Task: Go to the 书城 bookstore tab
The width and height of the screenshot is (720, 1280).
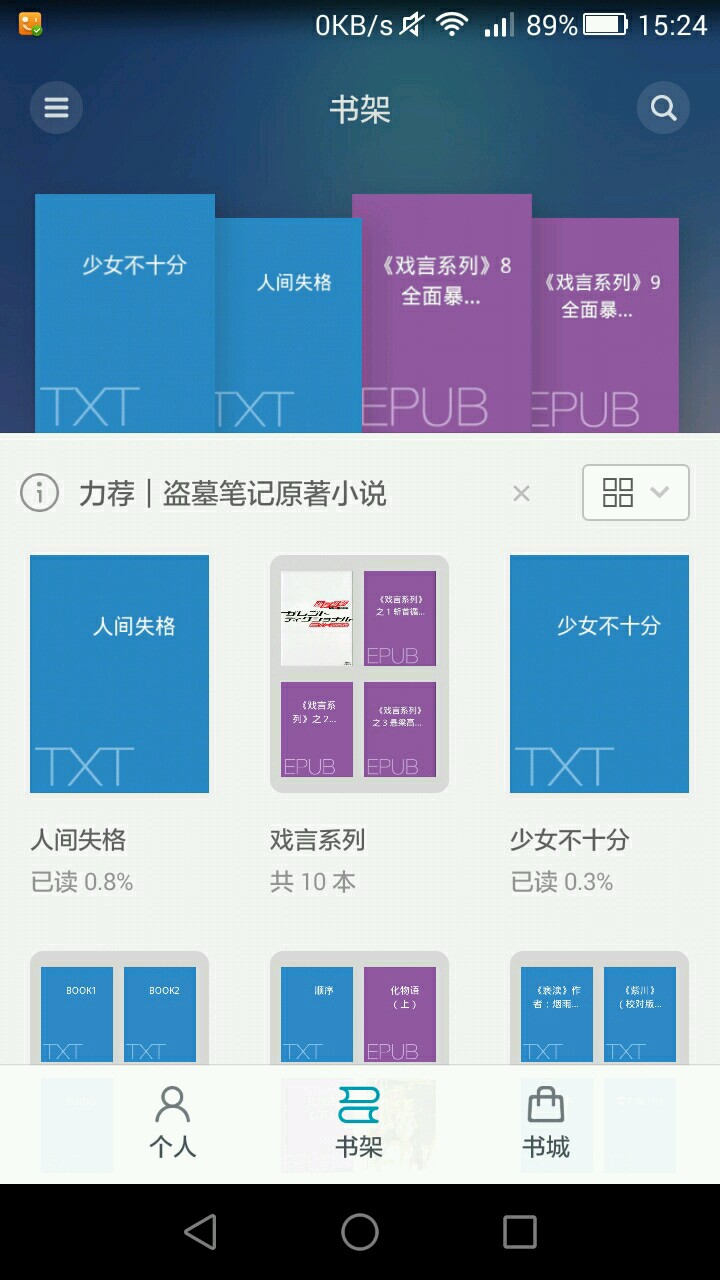Action: [x=546, y=1123]
